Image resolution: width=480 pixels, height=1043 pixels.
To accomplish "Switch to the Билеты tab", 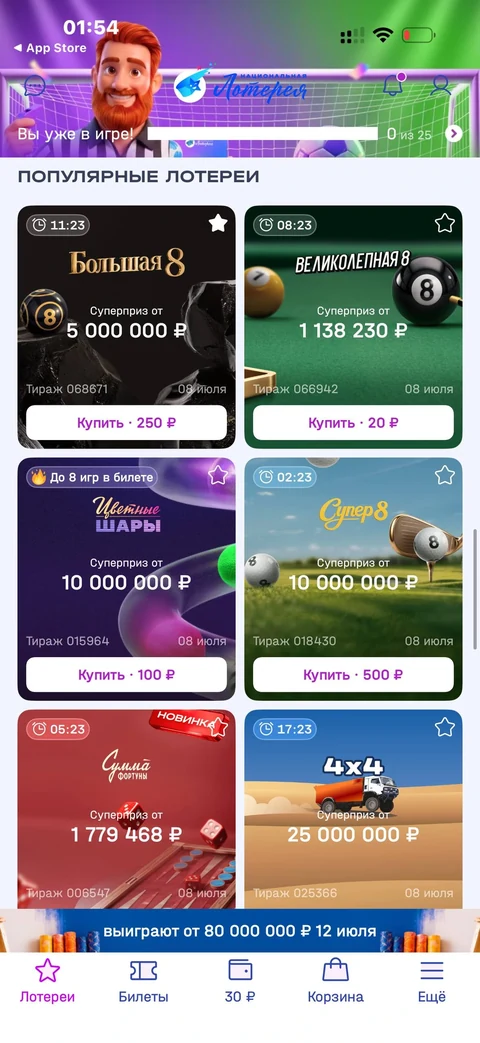I will pos(144,981).
